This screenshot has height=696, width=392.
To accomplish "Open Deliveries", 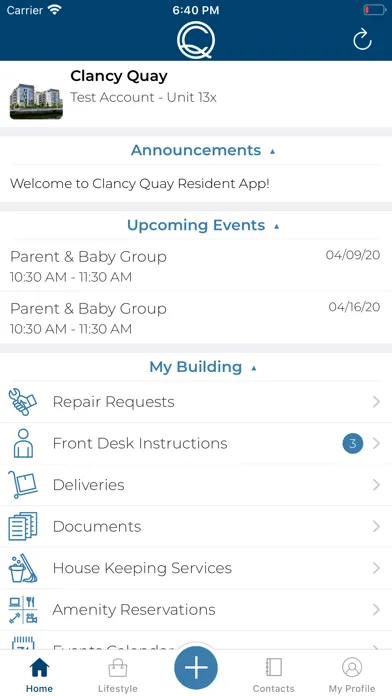I will click(196, 485).
